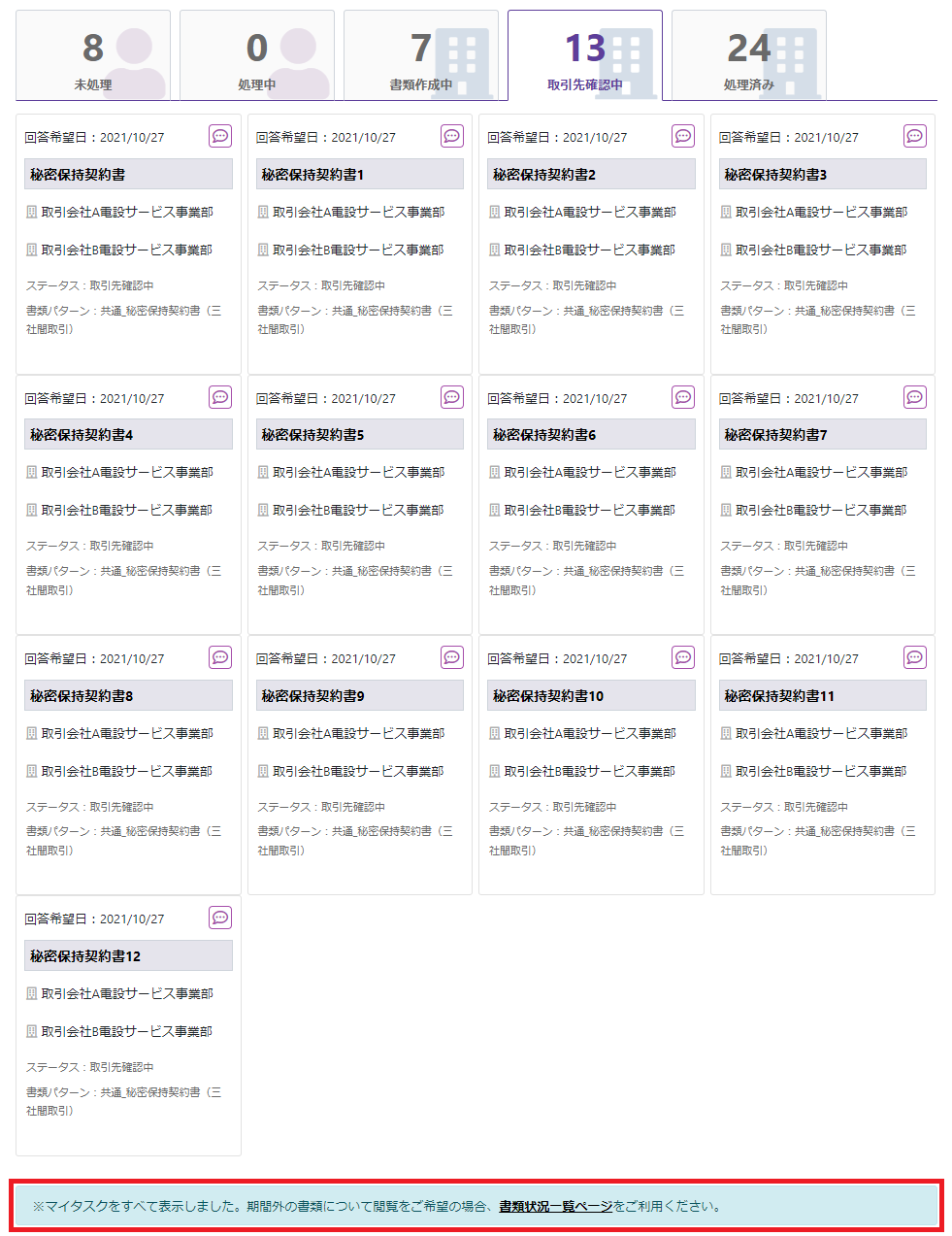
Task: Open the 秘密保持契約書8 card
Action: coord(128,696)
